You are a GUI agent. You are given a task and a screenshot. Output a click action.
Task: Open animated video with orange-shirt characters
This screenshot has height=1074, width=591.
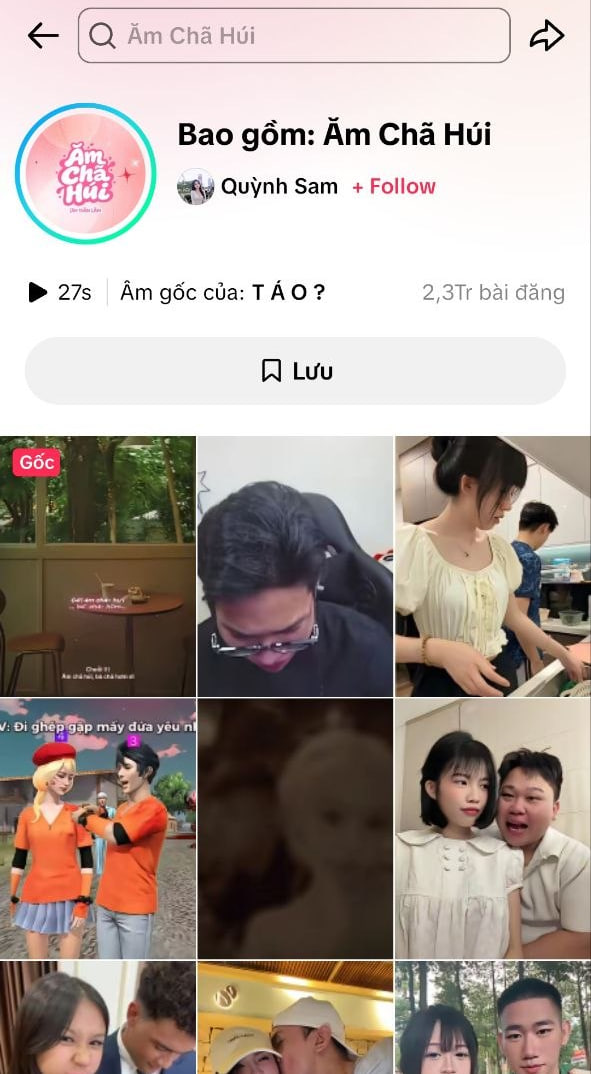98,828
